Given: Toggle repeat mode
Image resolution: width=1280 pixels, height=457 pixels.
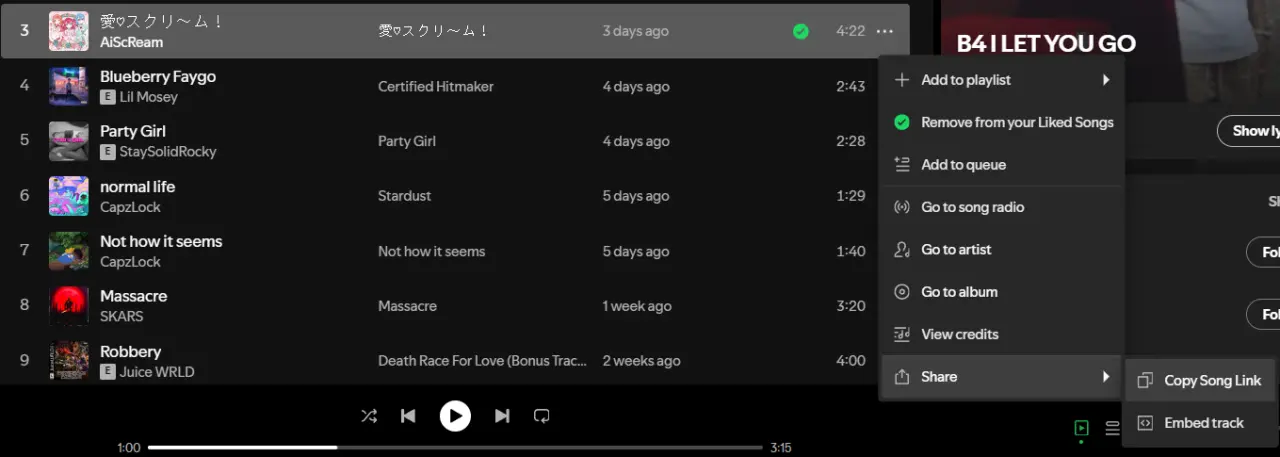Looking at the screenshot, I should tap(541, 416).
